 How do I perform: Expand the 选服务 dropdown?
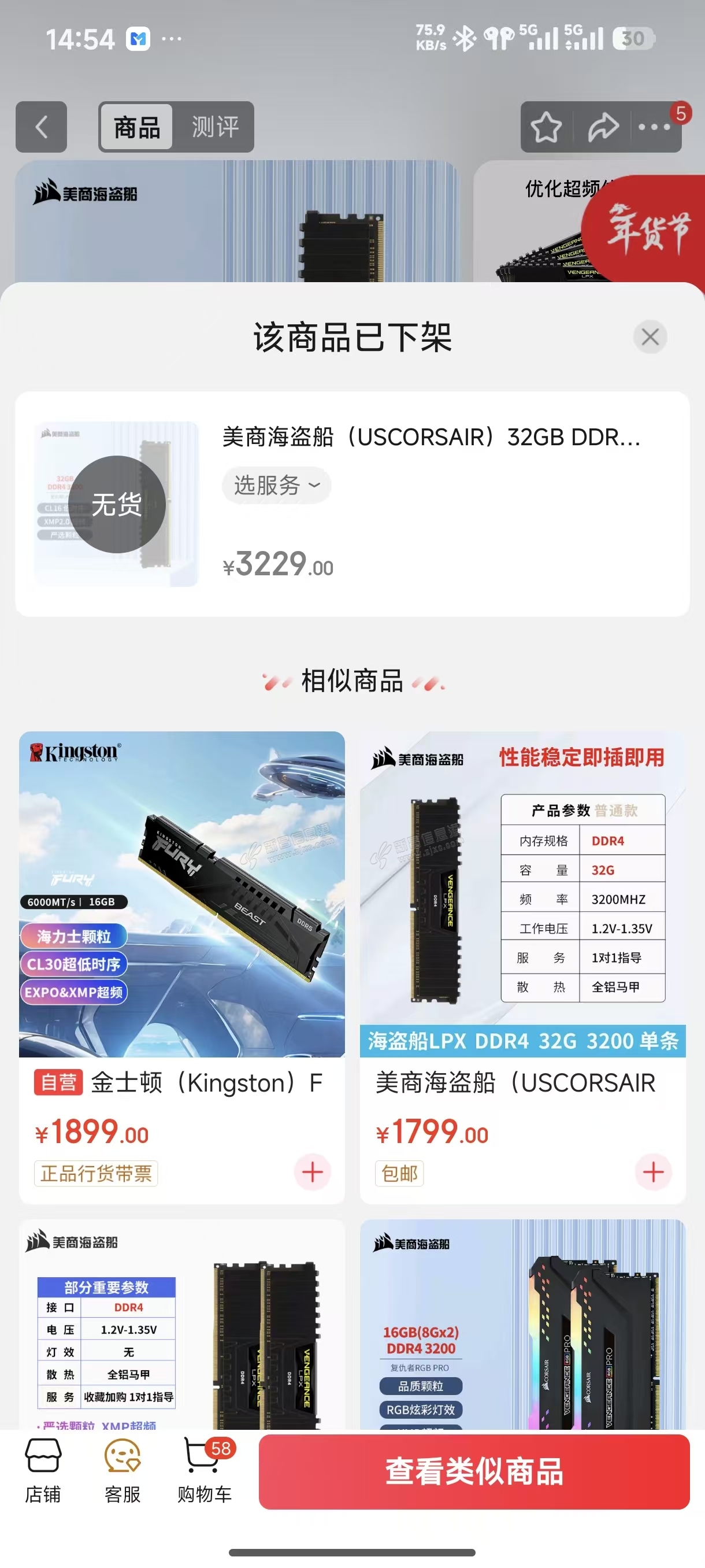[x=277, y=485]
